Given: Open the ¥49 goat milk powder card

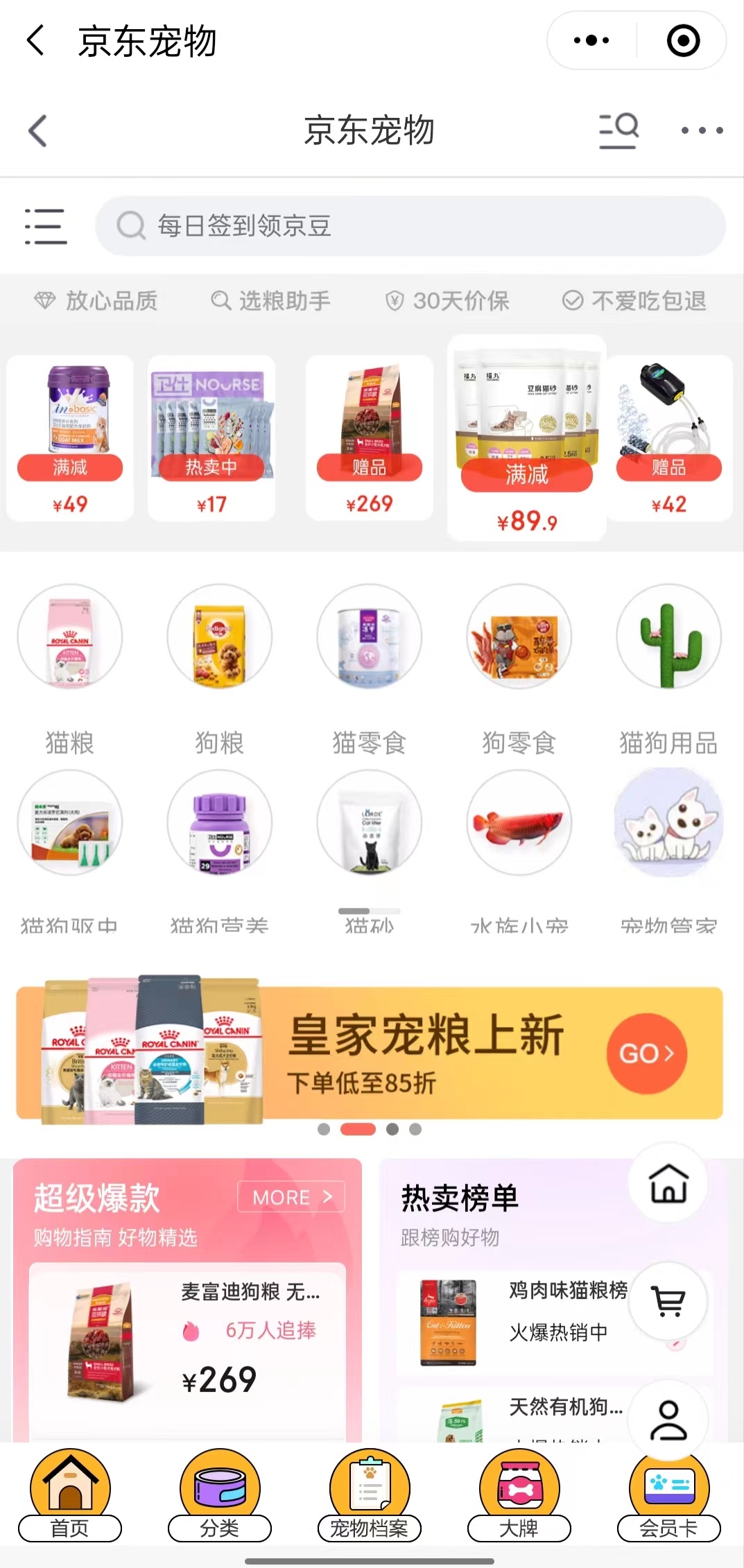Looking at the screenshot, I should pyautogui.click(x=70, y=438).
